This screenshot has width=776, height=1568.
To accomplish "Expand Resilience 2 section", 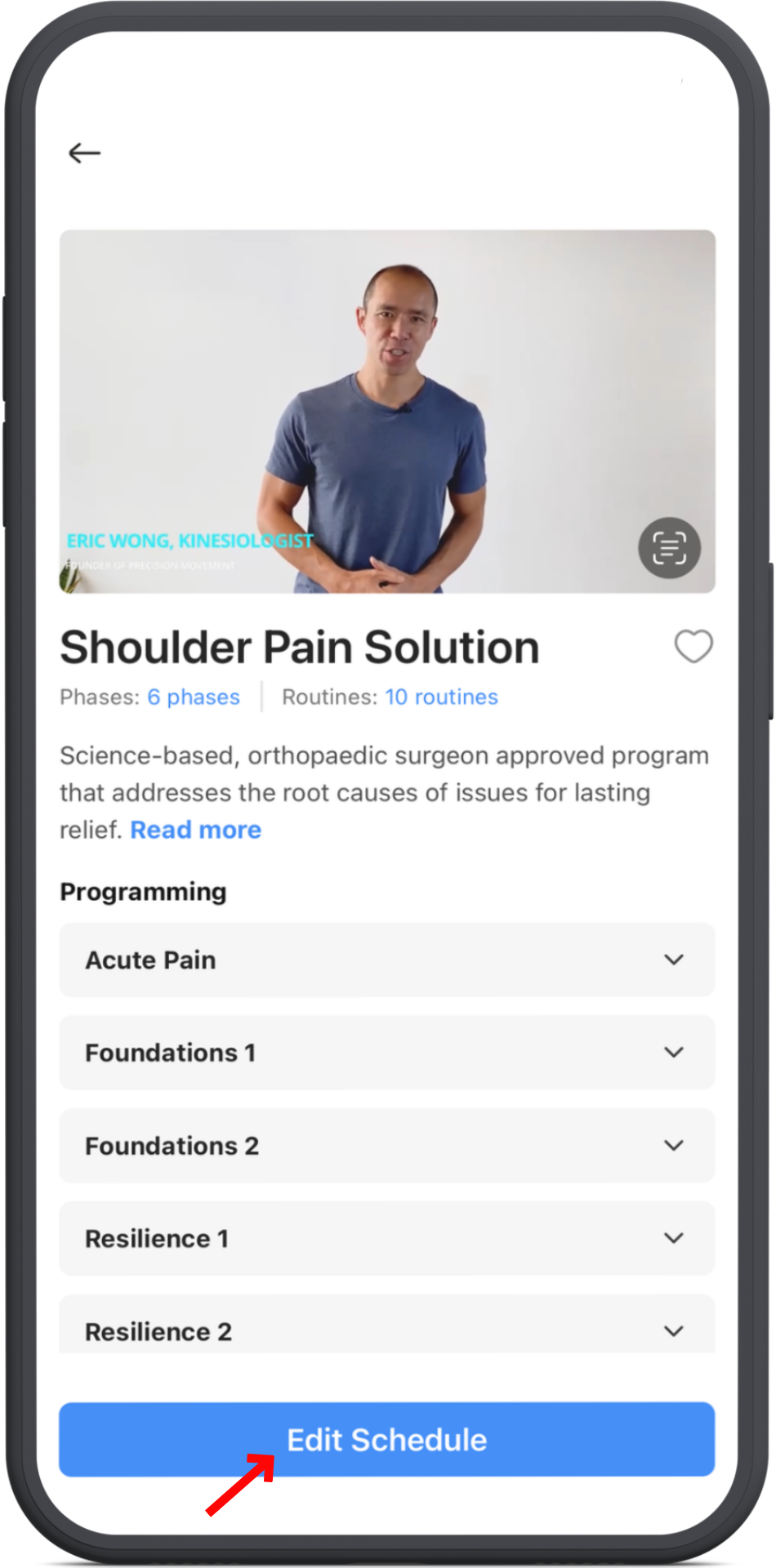I will click(x=387, y=1330).
